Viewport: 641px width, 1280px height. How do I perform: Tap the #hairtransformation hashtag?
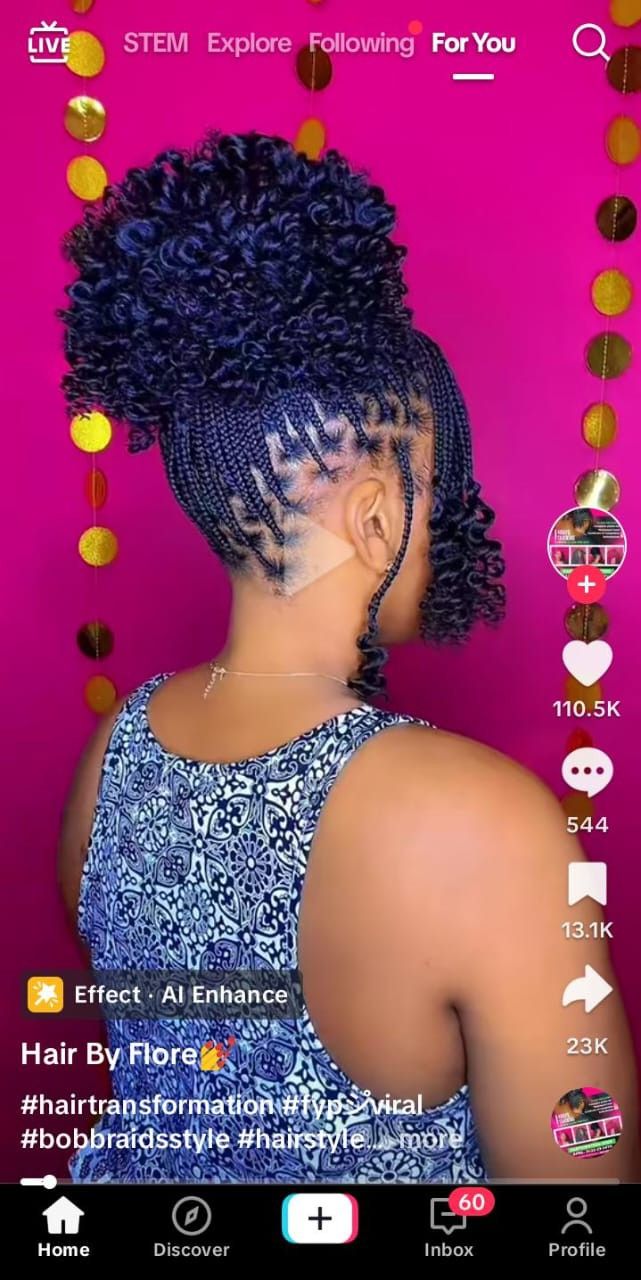pyautogui.click(x=146, y=1105)
